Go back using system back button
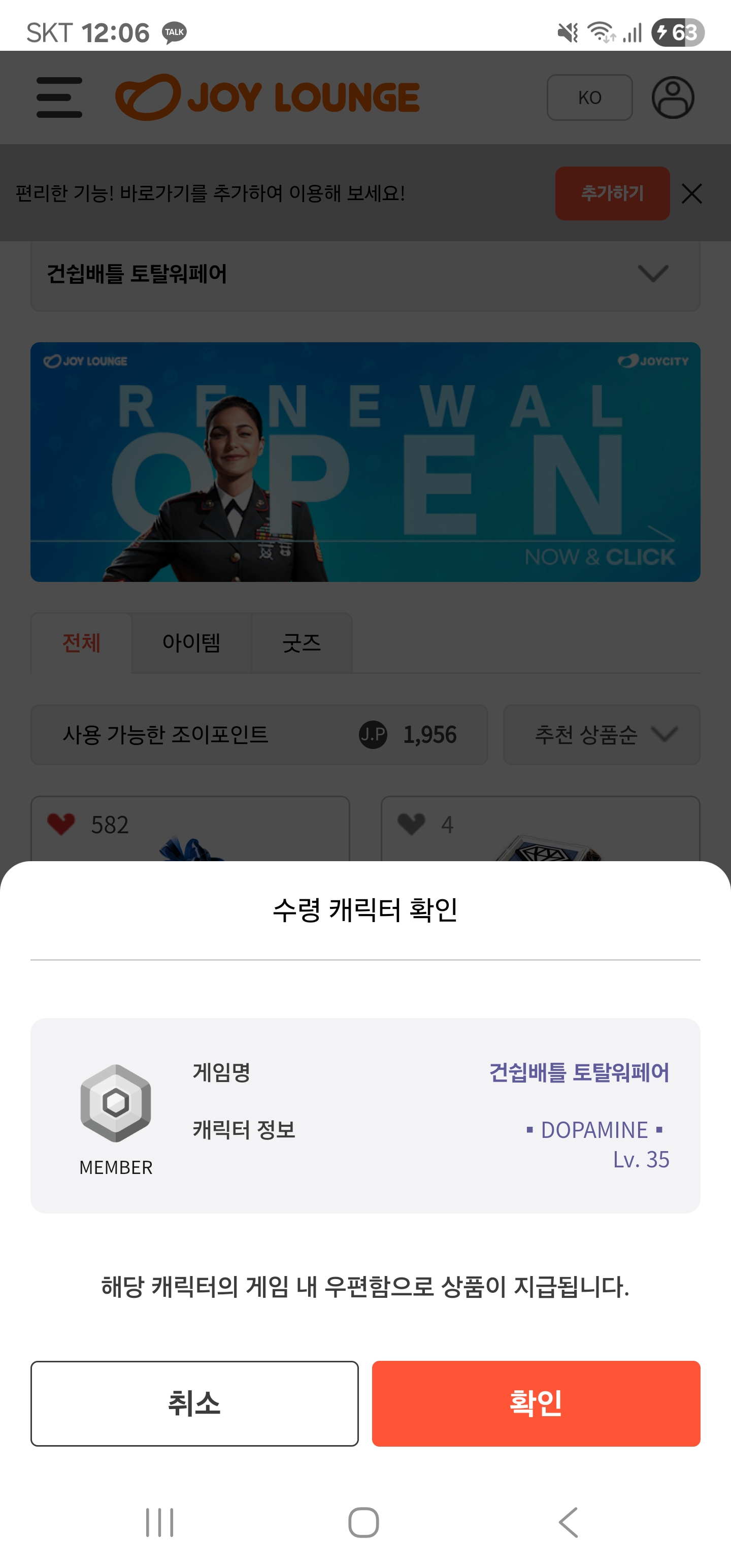Image resolution: width=731 pixels, height=1568 pixels. point(569,1522)
